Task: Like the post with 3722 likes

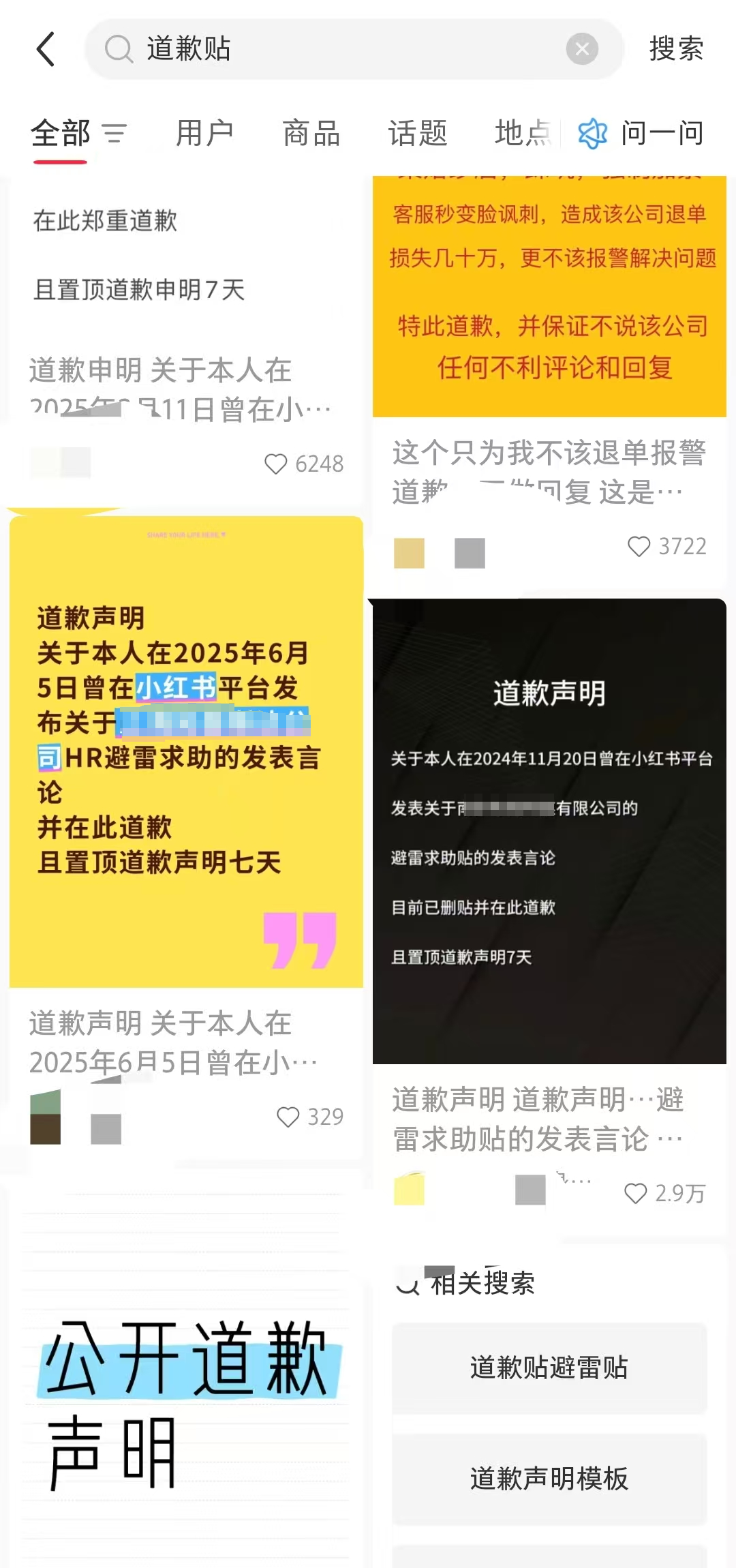Action: coord(639,546)
